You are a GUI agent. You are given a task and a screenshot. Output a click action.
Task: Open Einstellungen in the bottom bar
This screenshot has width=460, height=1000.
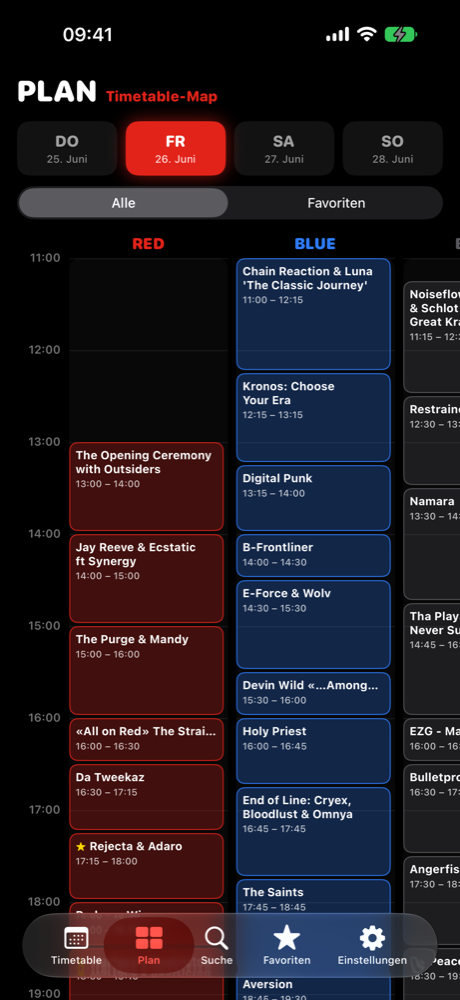(372, 946)
